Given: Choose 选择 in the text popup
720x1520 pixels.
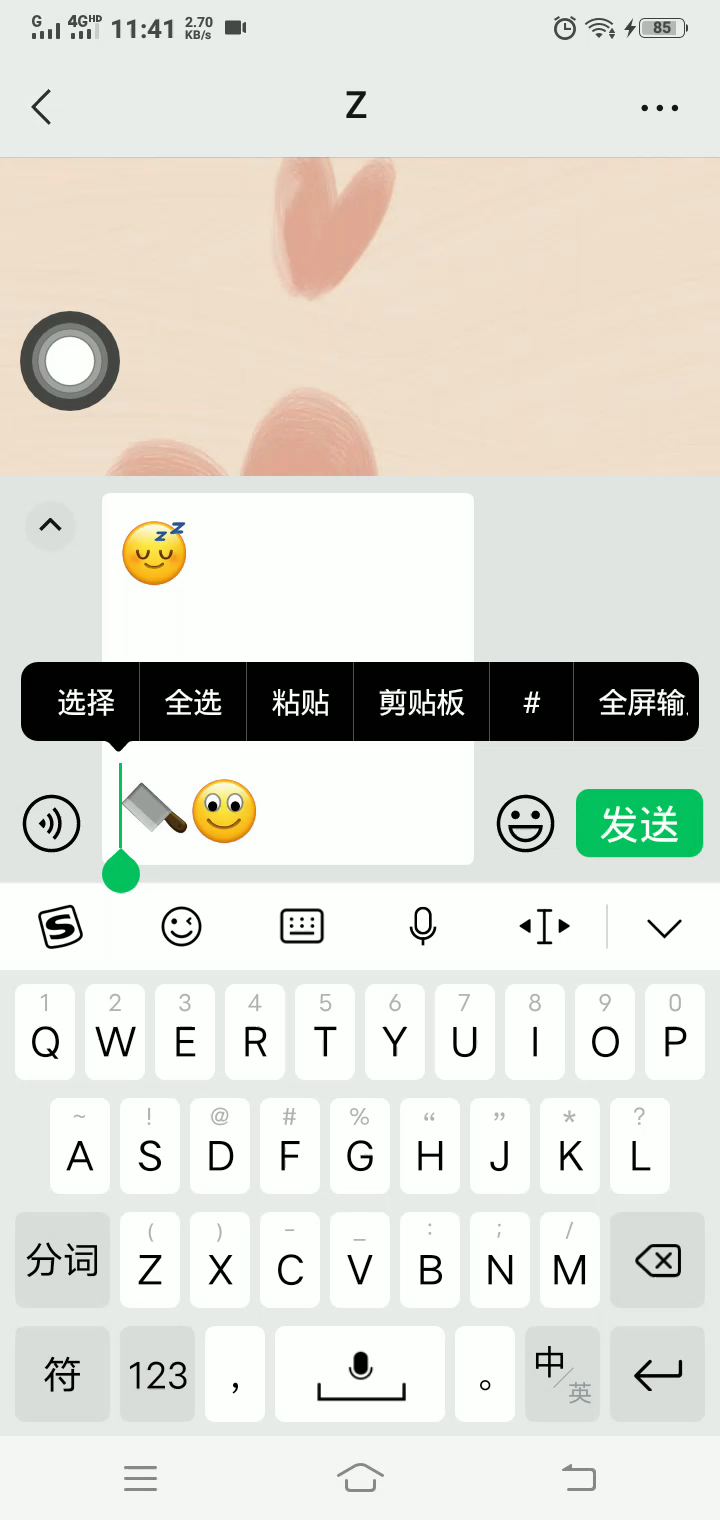Looking at the screenshot, I should point(86,703).
